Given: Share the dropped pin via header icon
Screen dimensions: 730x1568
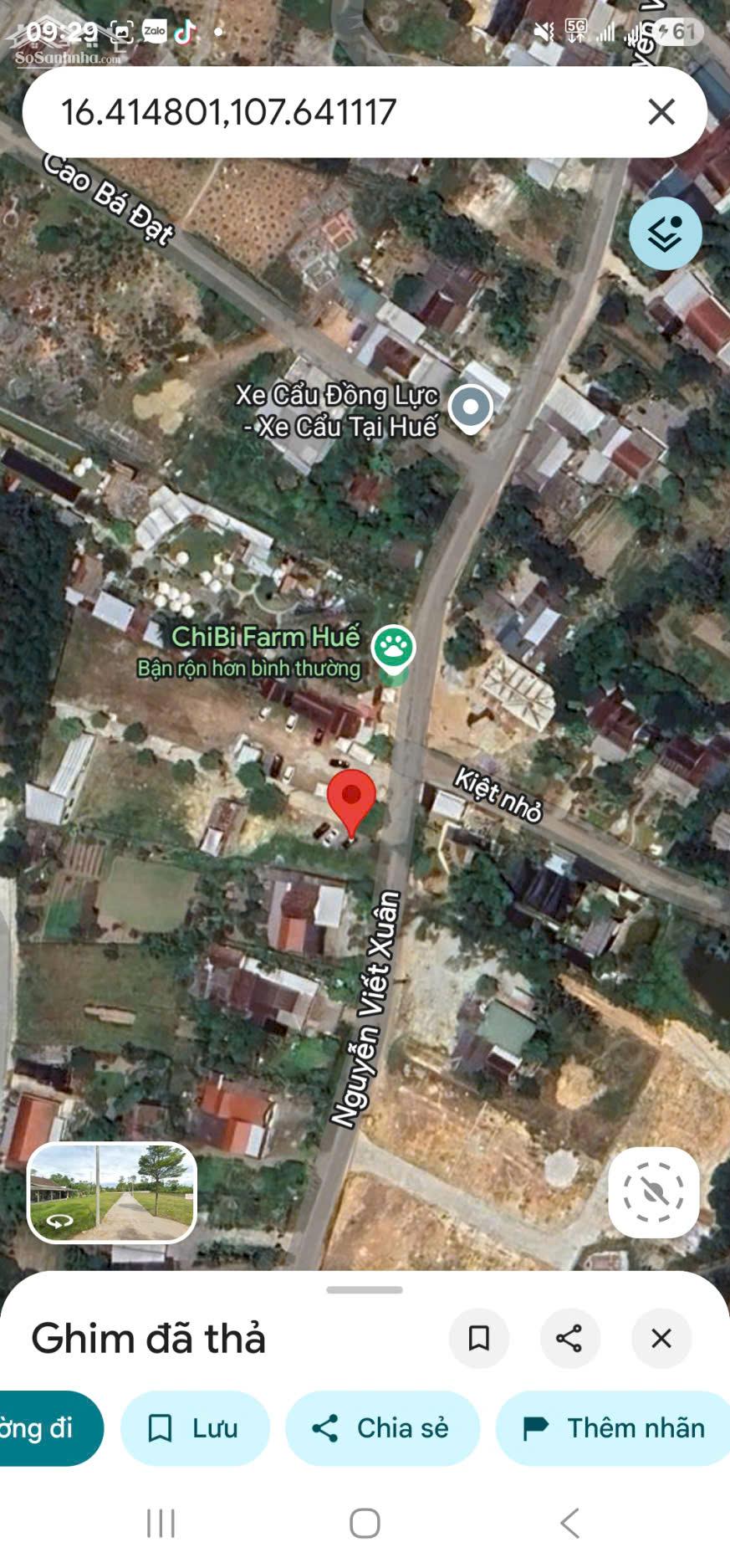Looking at the screenshot, I should coord(569,1338).
